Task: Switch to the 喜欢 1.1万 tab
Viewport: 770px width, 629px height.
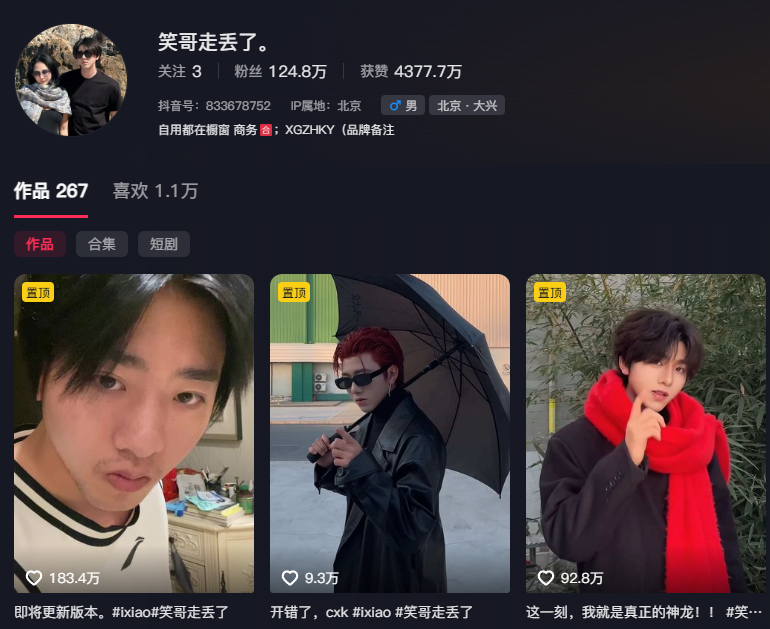Action: coord(155,191)
